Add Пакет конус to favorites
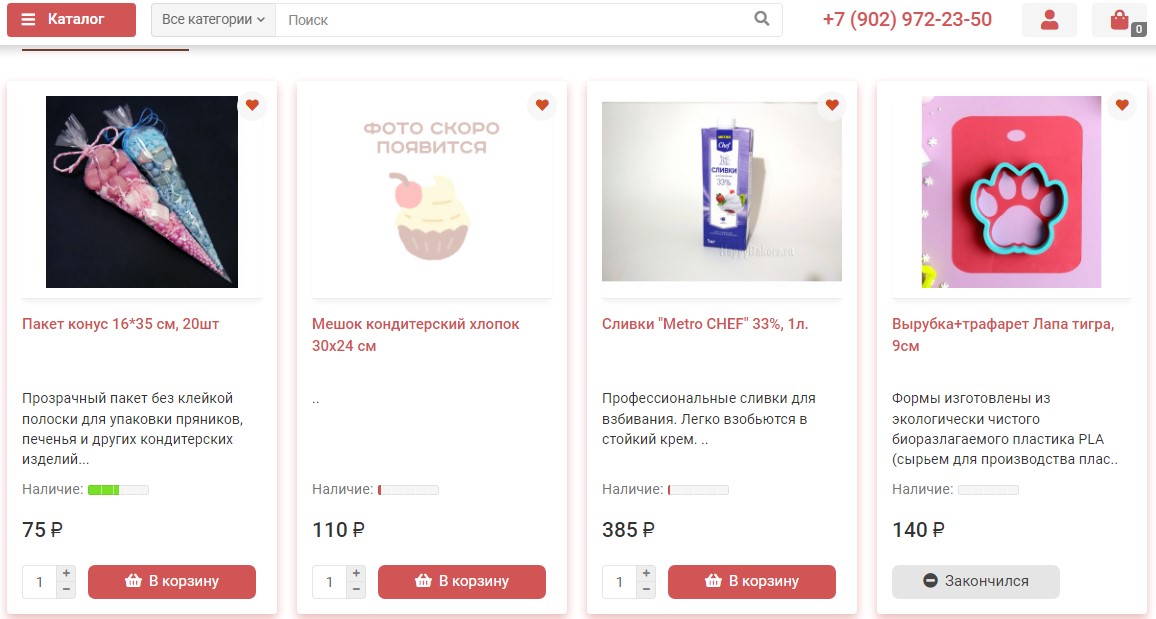The width and height of the screenshot is (1156, 619). [x=252, y=105]
